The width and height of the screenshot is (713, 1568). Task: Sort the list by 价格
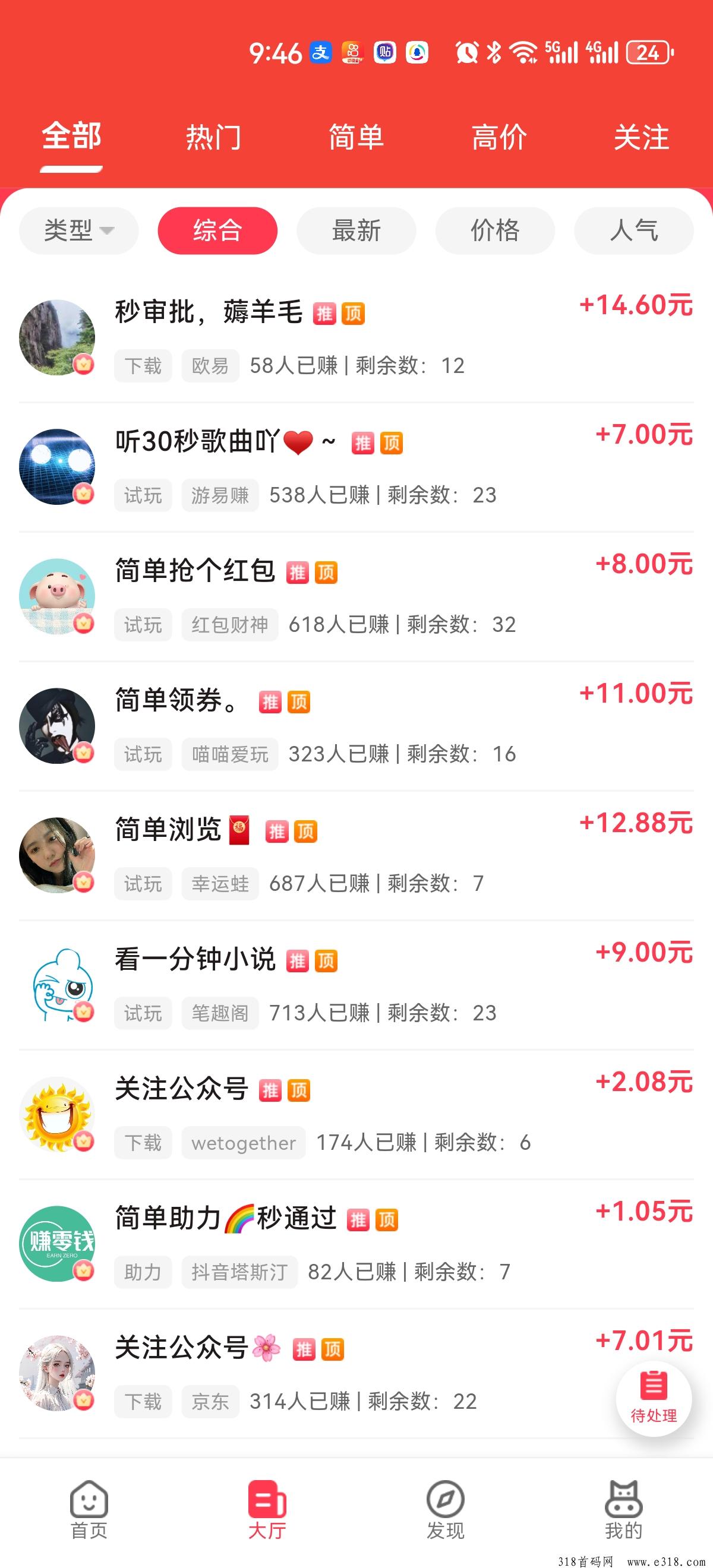pyautogui.click(x=495, y=230)
